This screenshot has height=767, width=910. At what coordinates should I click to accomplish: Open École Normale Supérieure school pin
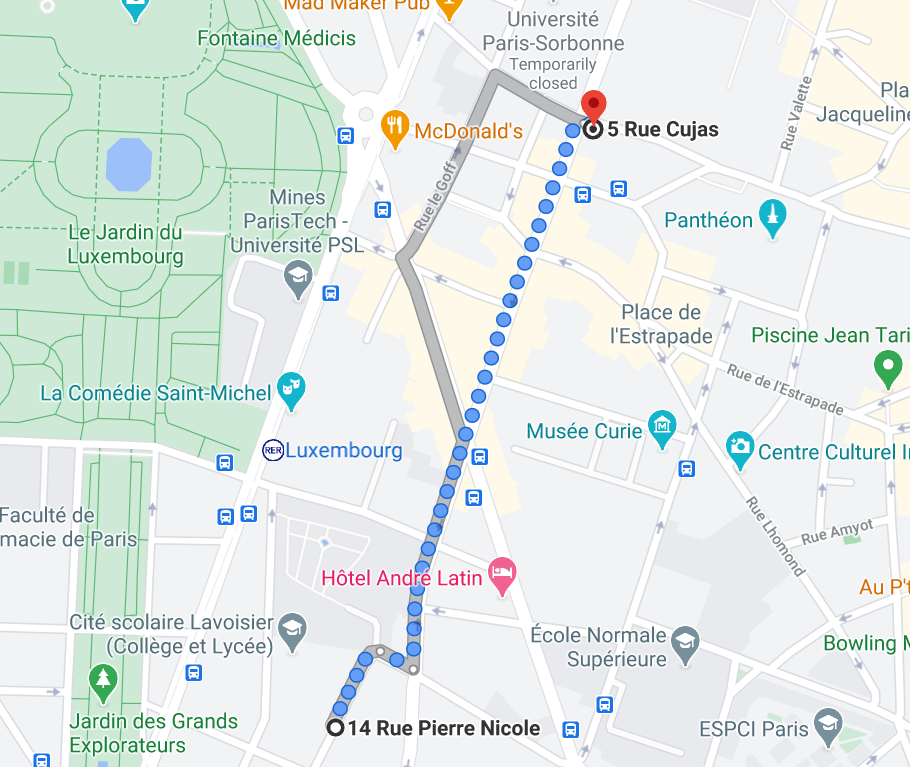point(685,645)
